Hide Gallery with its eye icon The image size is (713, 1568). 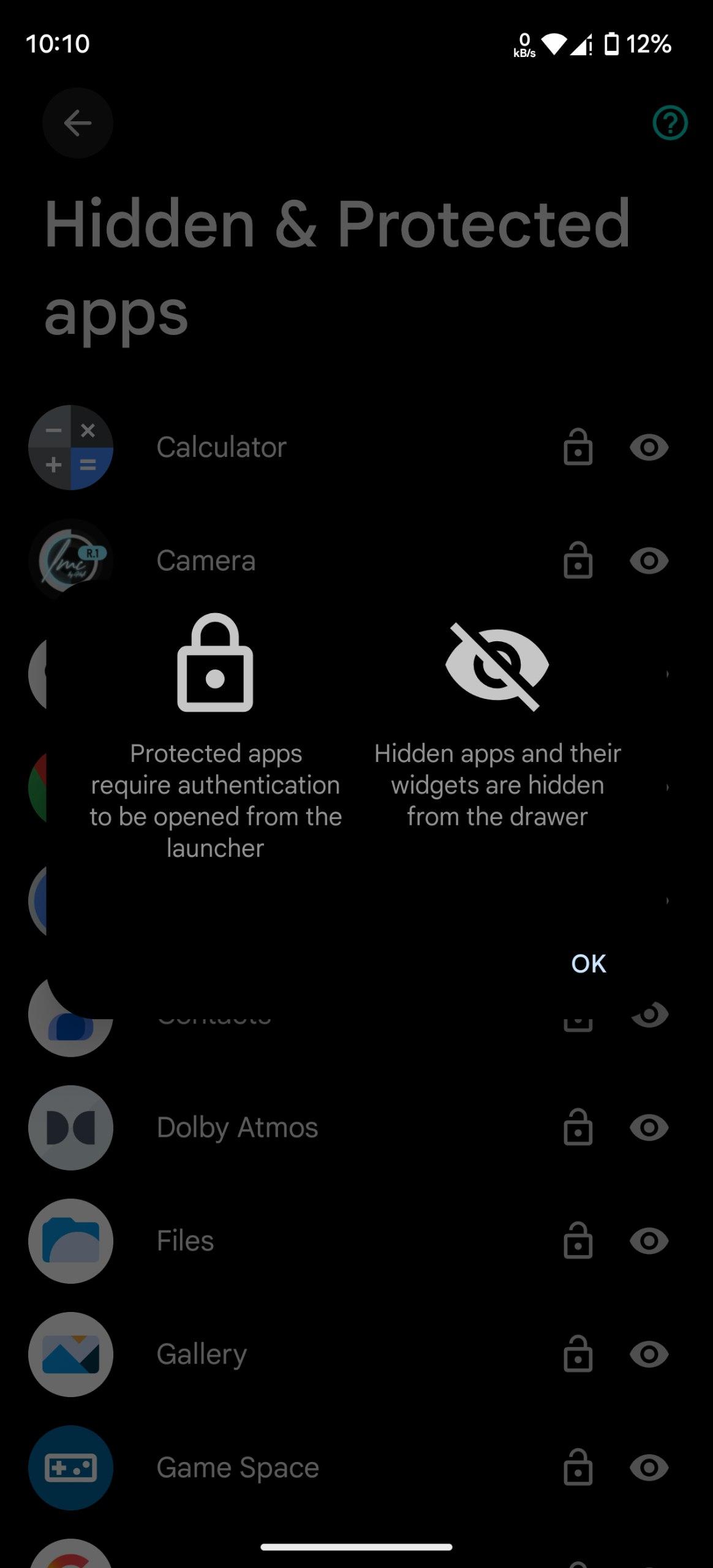pyautogui.click(x=649, y=1354)
